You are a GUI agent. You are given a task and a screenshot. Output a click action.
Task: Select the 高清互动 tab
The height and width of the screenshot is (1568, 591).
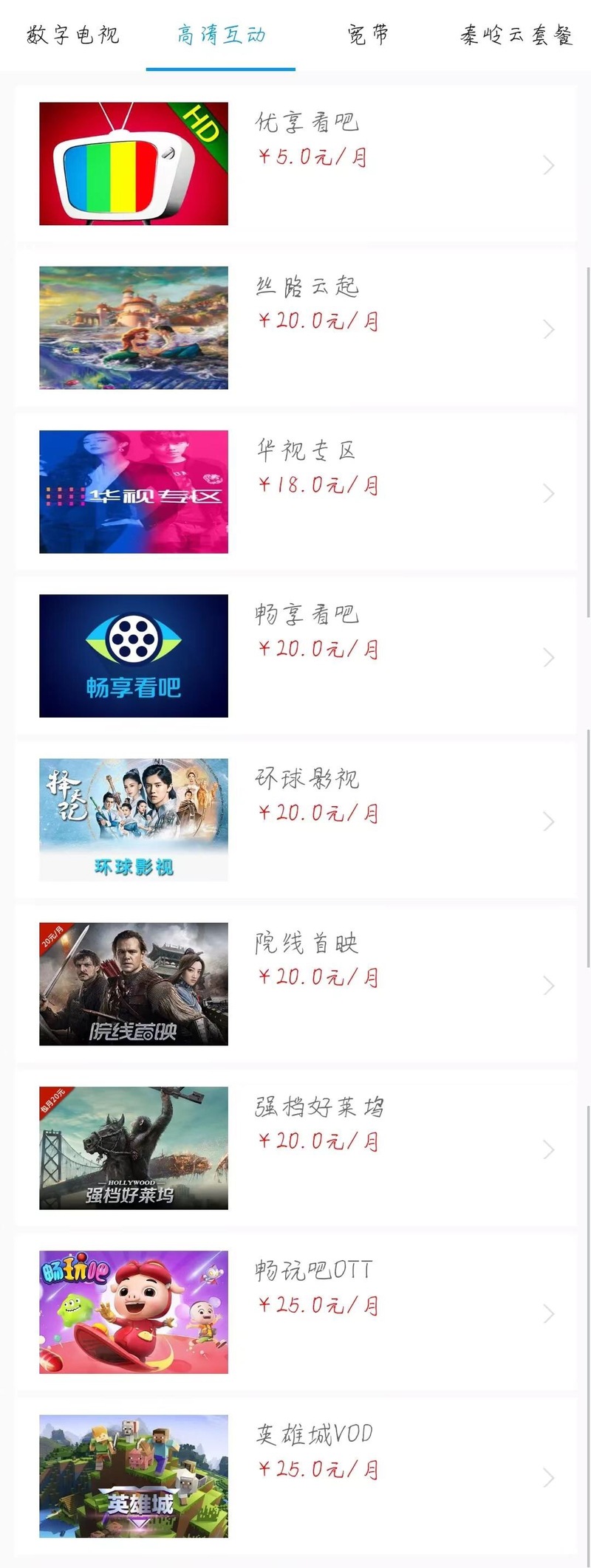[221, 35]
